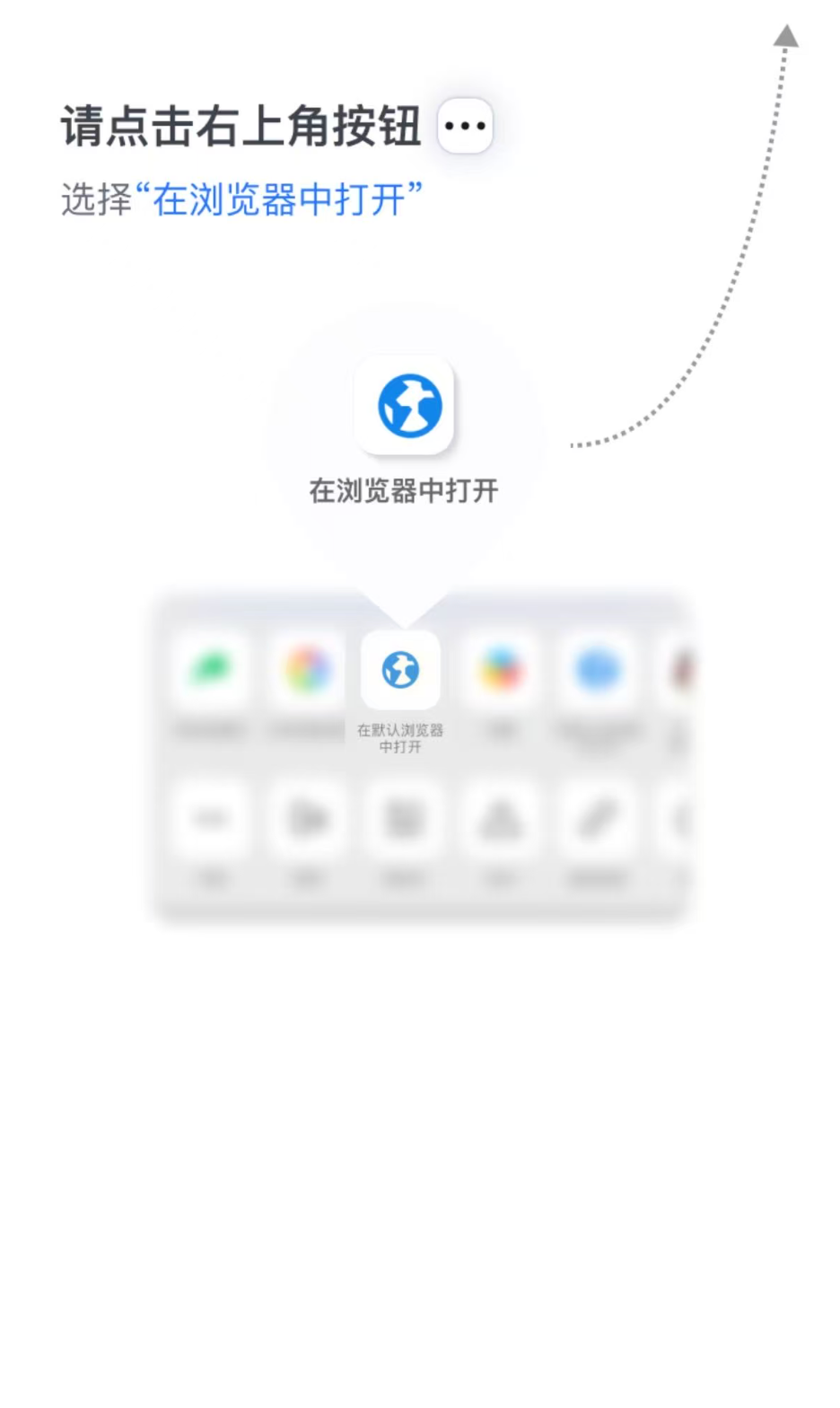Select the 在默认浏览器中打开 globe icon in share sheet
This screenshot has width=840, height=1408.
click(403, 670)
